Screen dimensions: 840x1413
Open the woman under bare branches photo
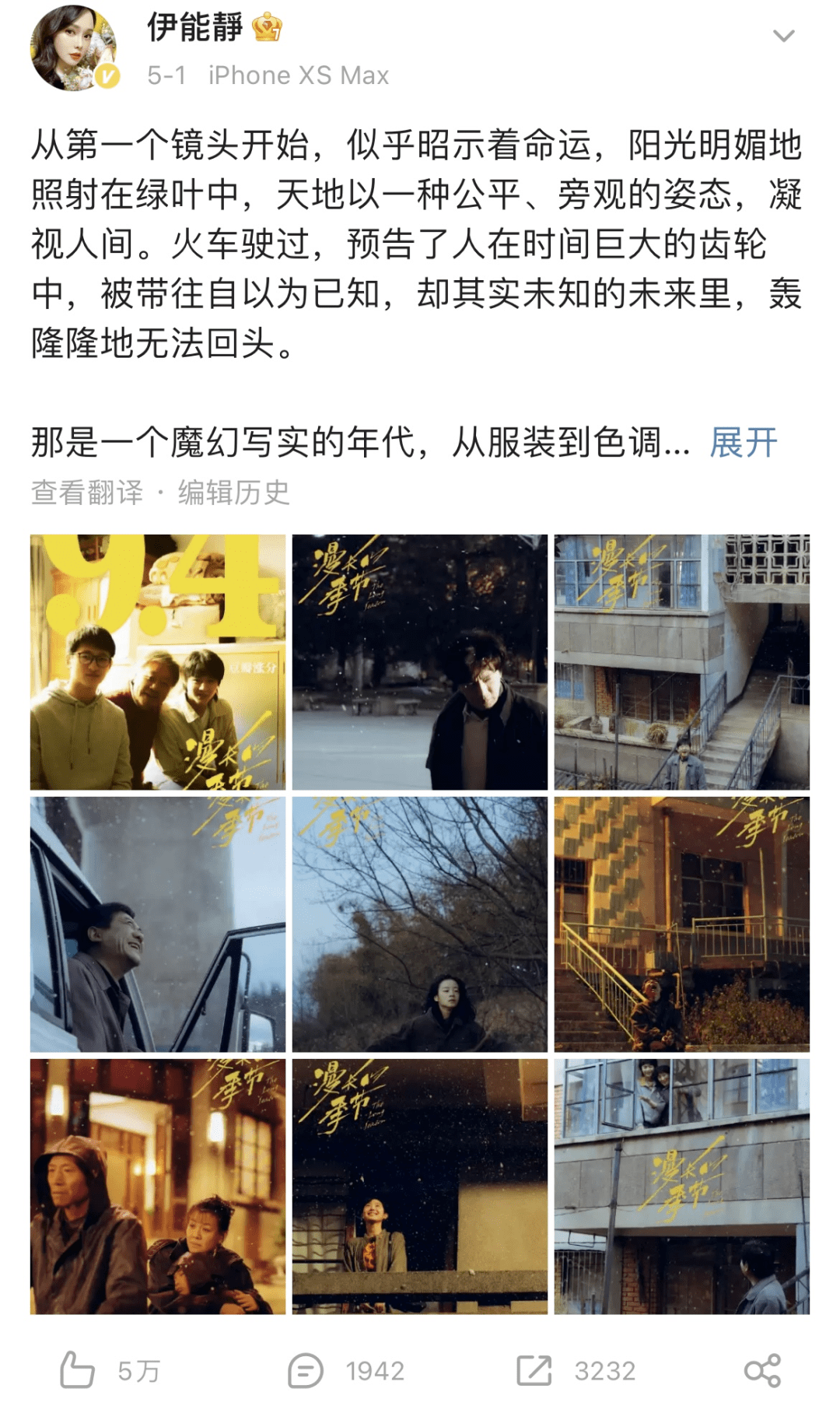[420, 924]
